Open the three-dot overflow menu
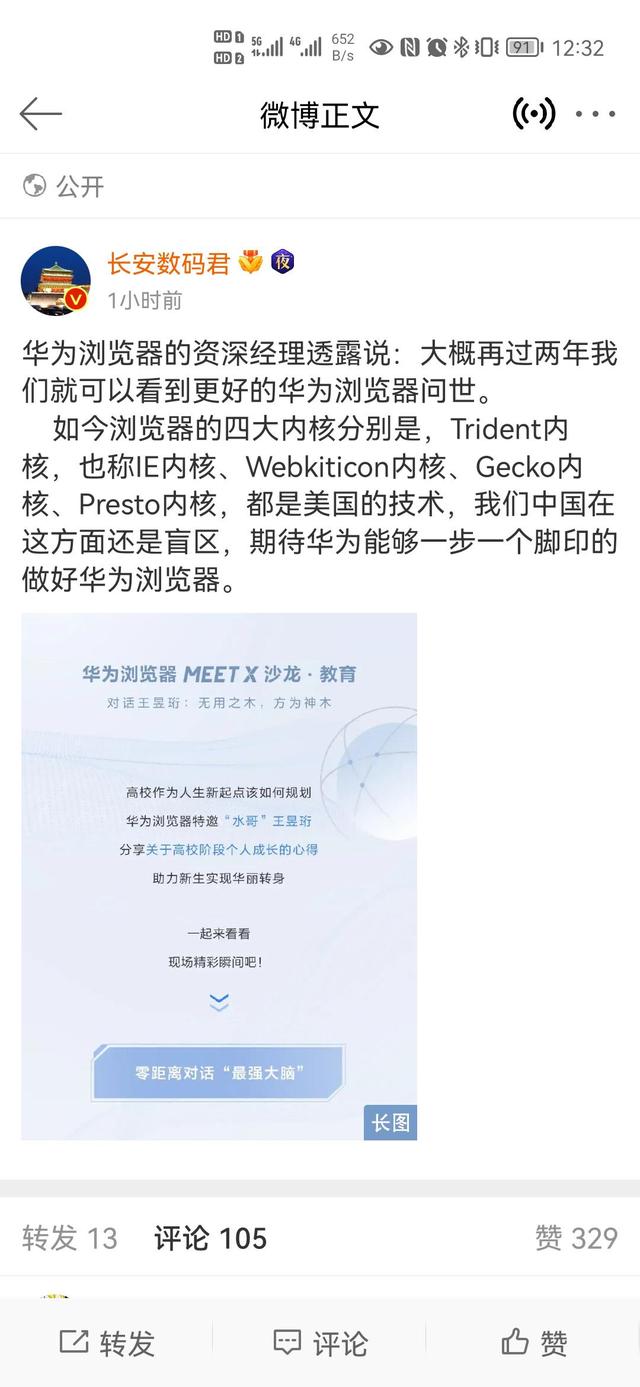Viewport: 640px width, 1387px height. tap(596, 114)
